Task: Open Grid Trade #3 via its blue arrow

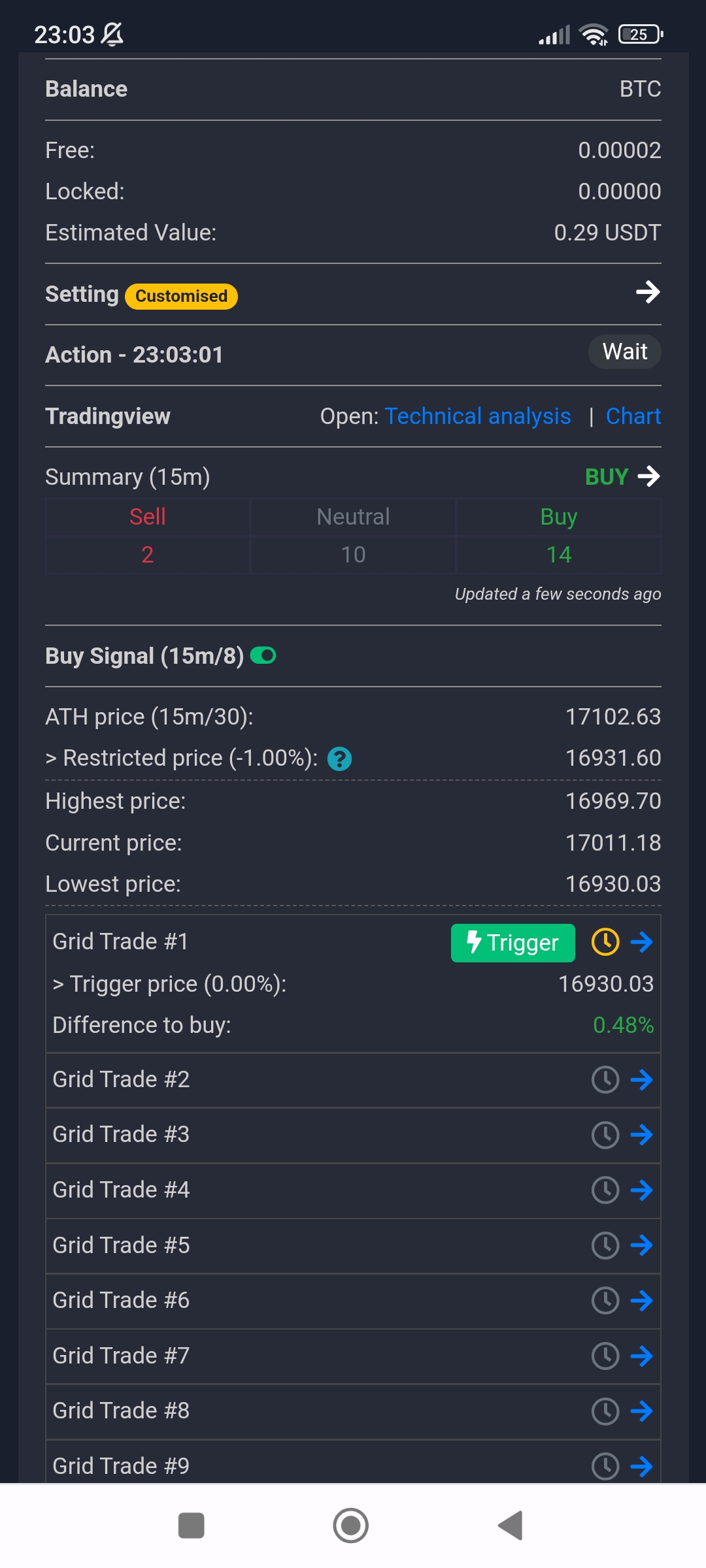Action: click(x=642, y=1135)
